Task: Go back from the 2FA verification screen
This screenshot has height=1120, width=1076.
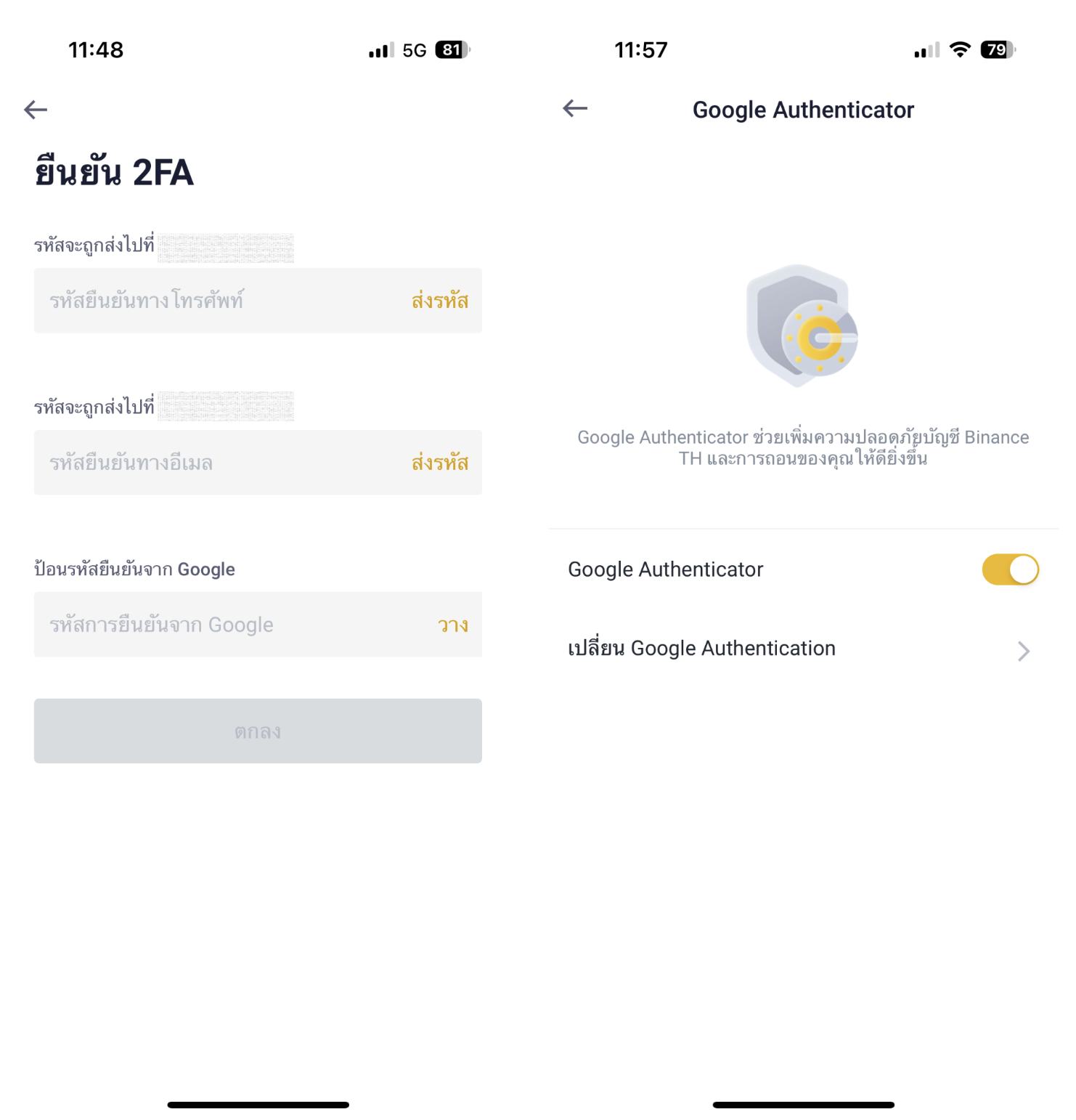Action: 36,110
